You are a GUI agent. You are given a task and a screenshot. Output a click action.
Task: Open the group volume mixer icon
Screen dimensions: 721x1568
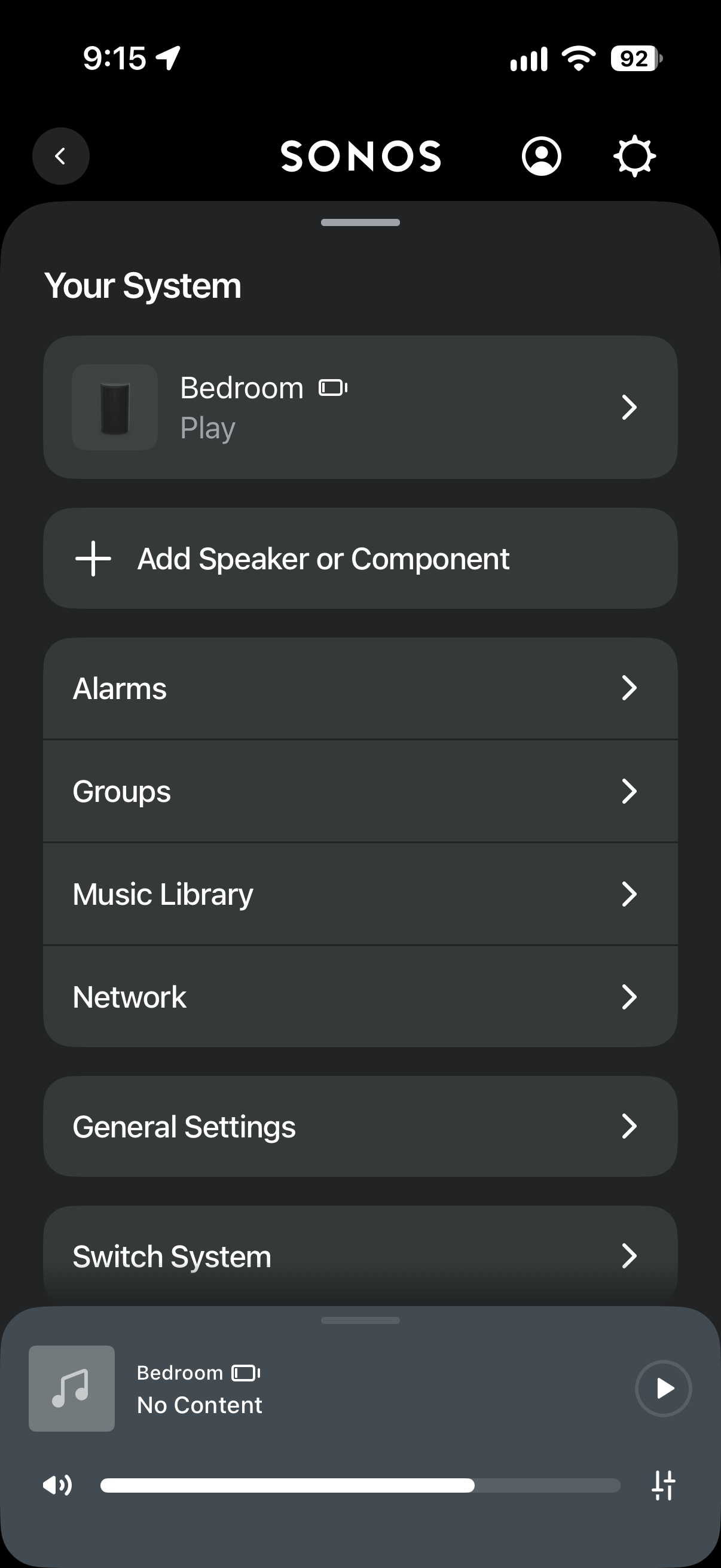pyautogui.click(x=663, y=1485)
